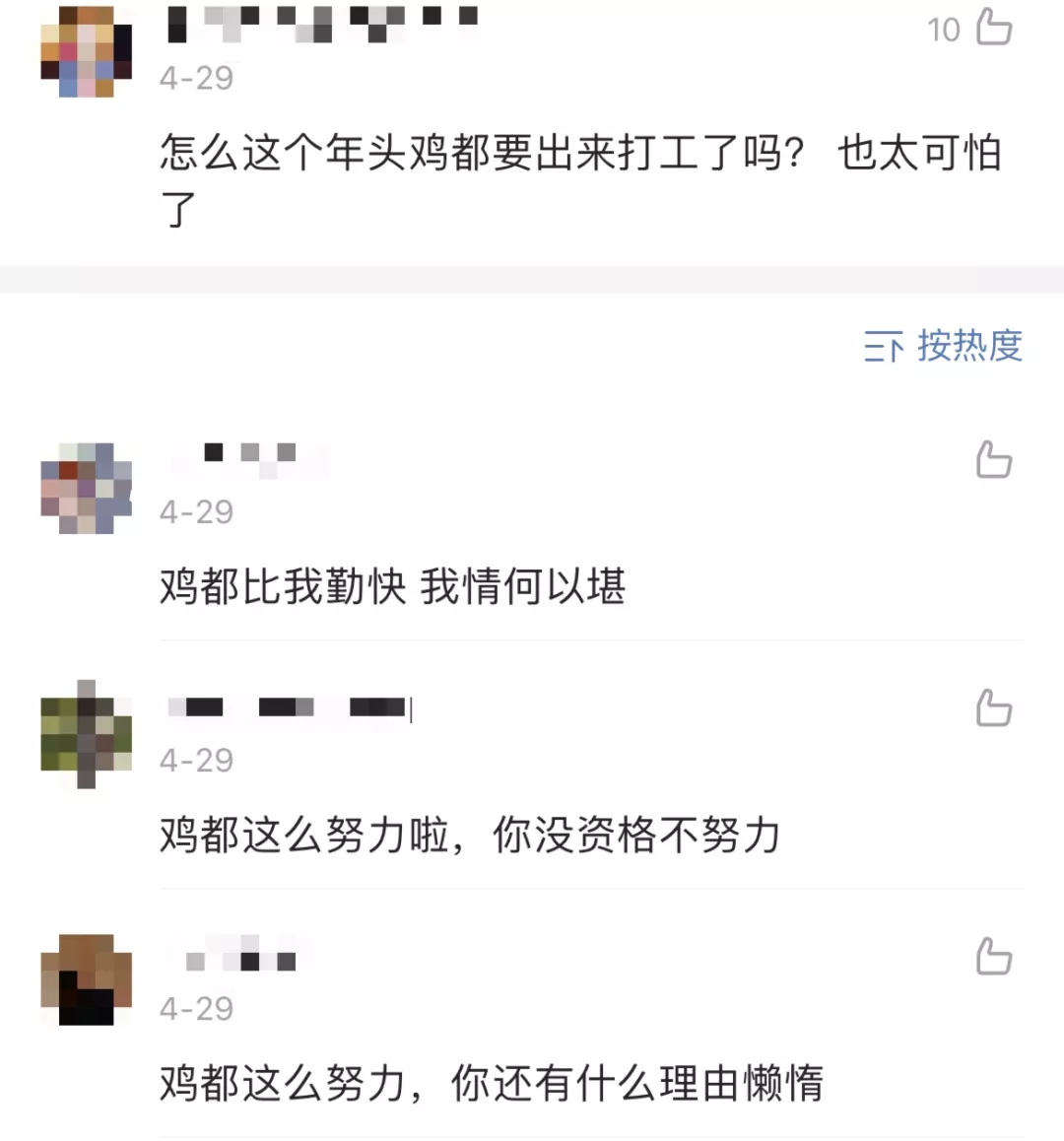The width and height of the screenshot is (1064, 1141).
Task: Open avatar of the 我情何以堪 commenter
Action: click(x=87, y=489)
